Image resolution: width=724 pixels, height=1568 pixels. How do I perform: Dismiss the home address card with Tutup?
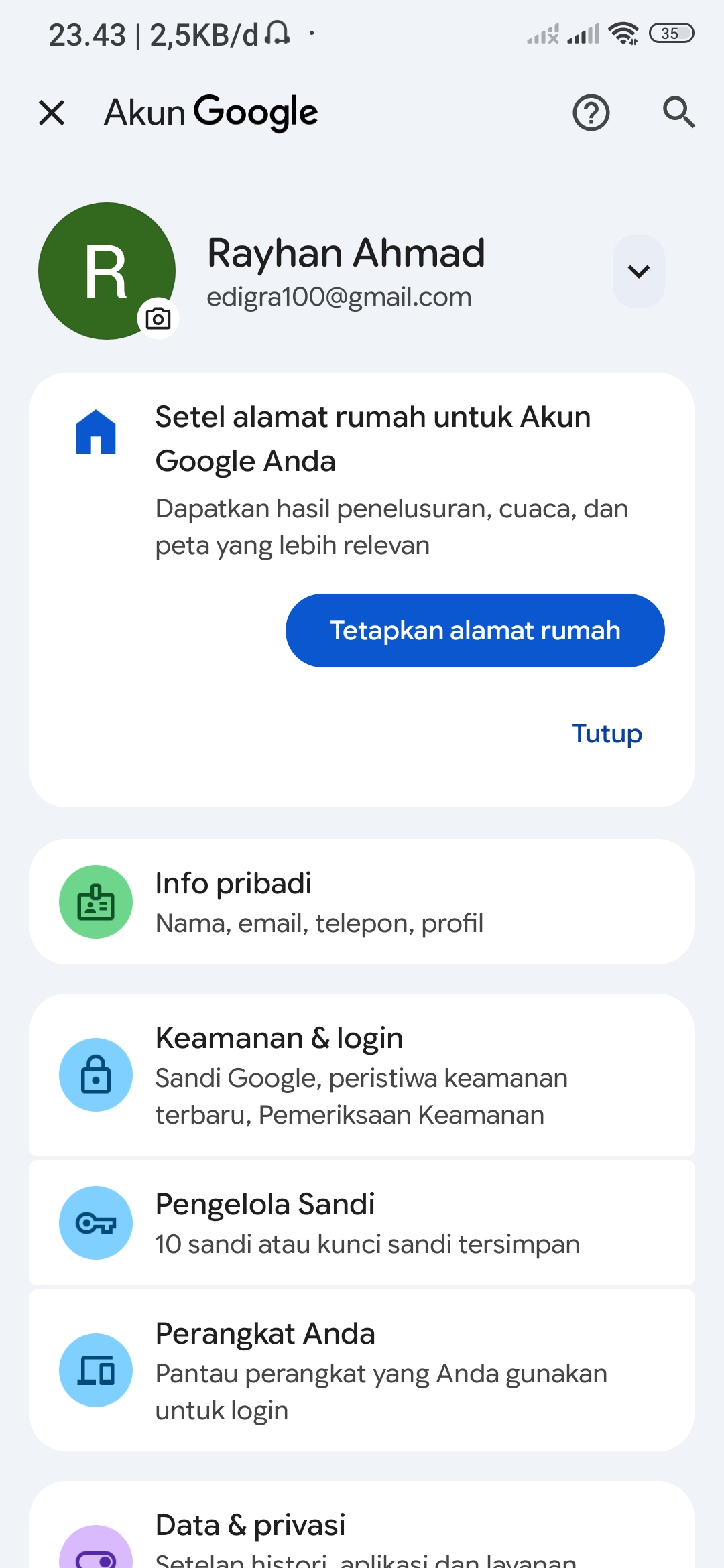[607, 734]
